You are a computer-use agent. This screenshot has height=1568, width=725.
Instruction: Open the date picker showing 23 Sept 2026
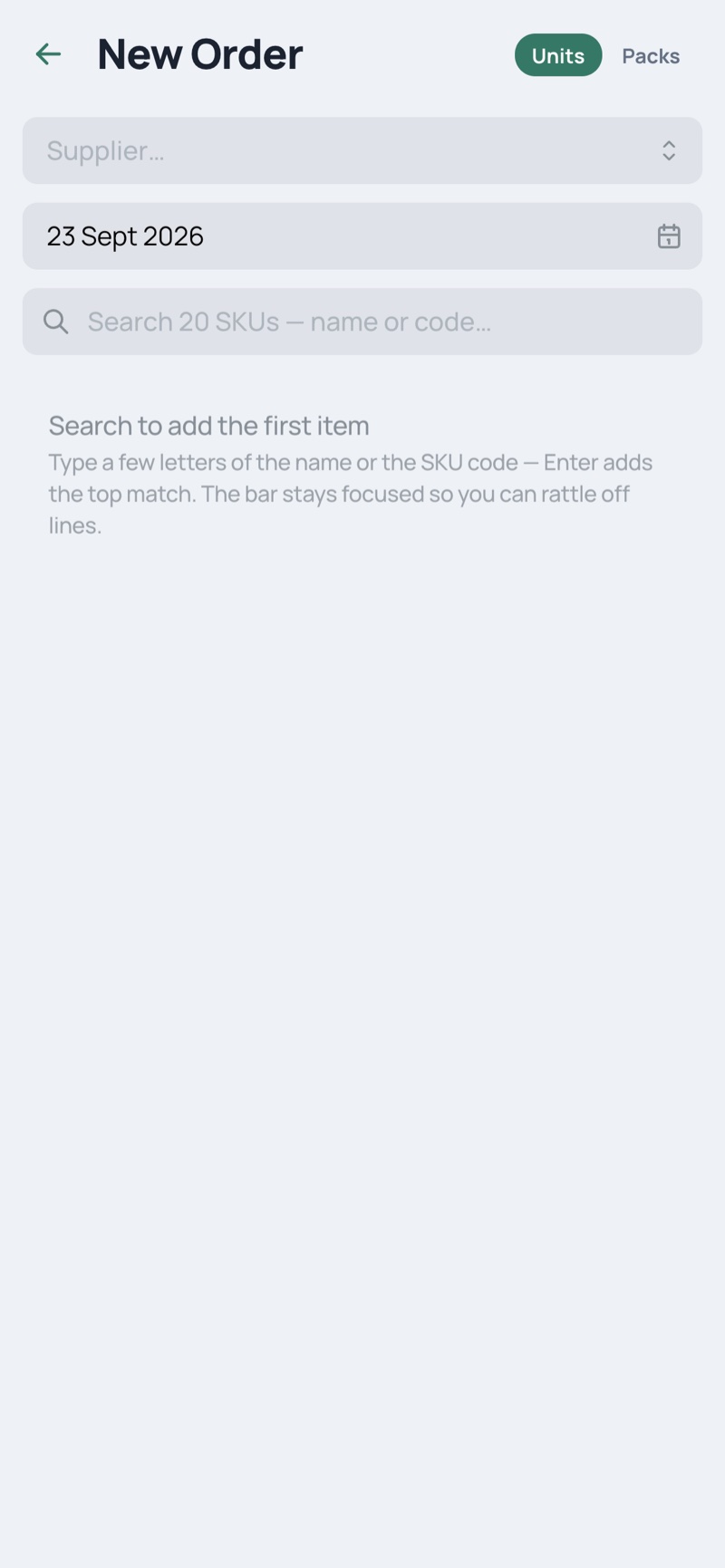362,236
